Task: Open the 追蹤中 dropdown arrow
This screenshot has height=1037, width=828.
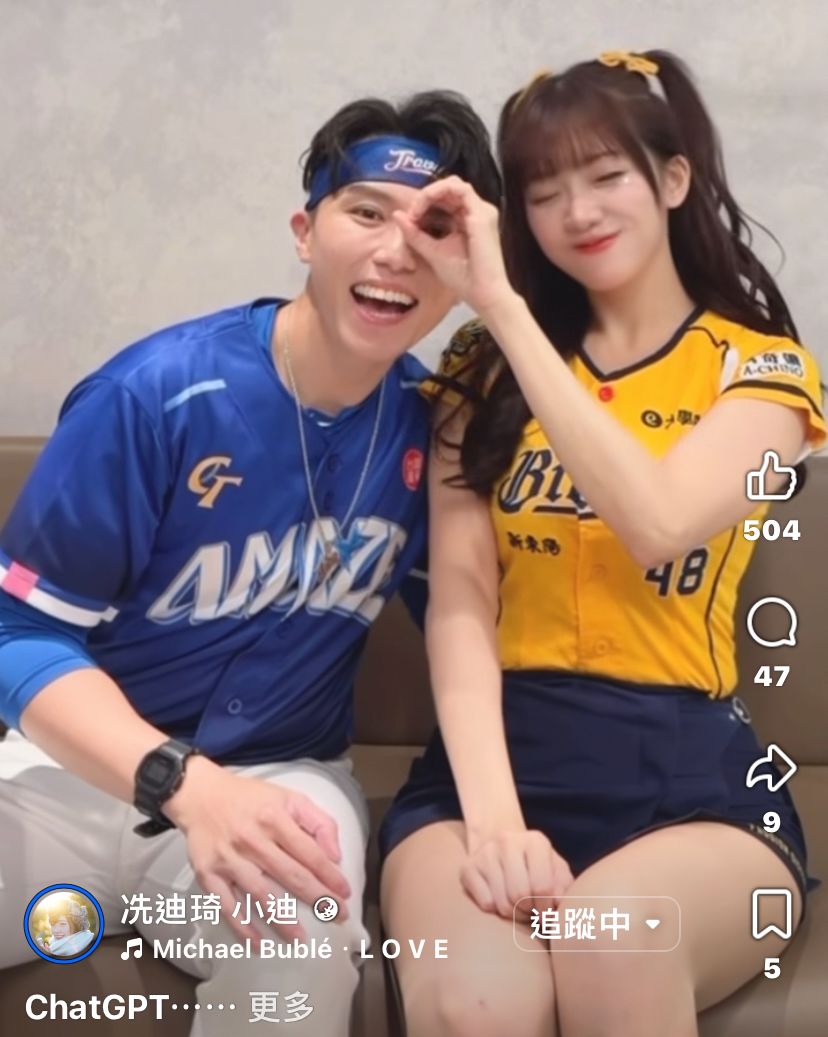Action: (x=654, y=926)
